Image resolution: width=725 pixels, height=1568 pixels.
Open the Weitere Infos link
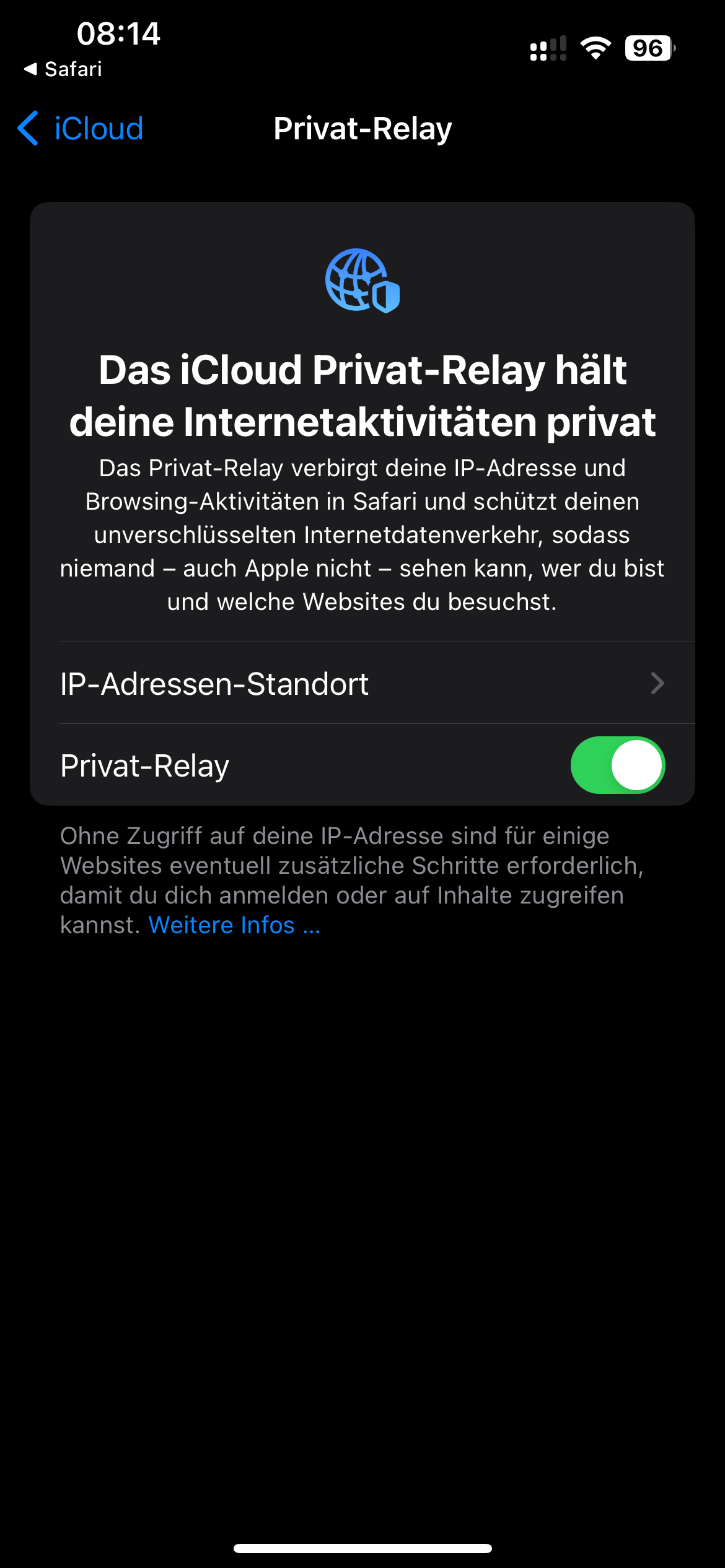tap(234, 925)
